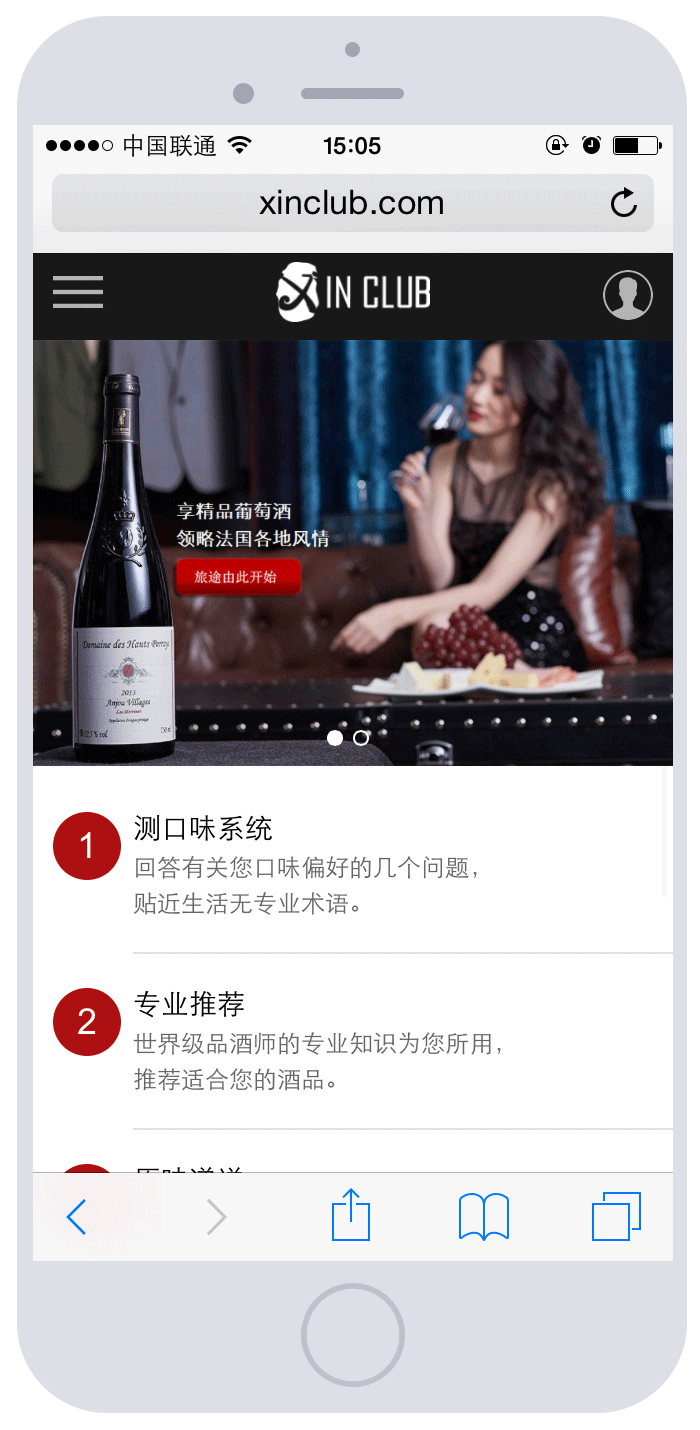This screenshot has height=1430, width=700.
Task: Open the Safari share sheet
Action: tap(351, 1216)
